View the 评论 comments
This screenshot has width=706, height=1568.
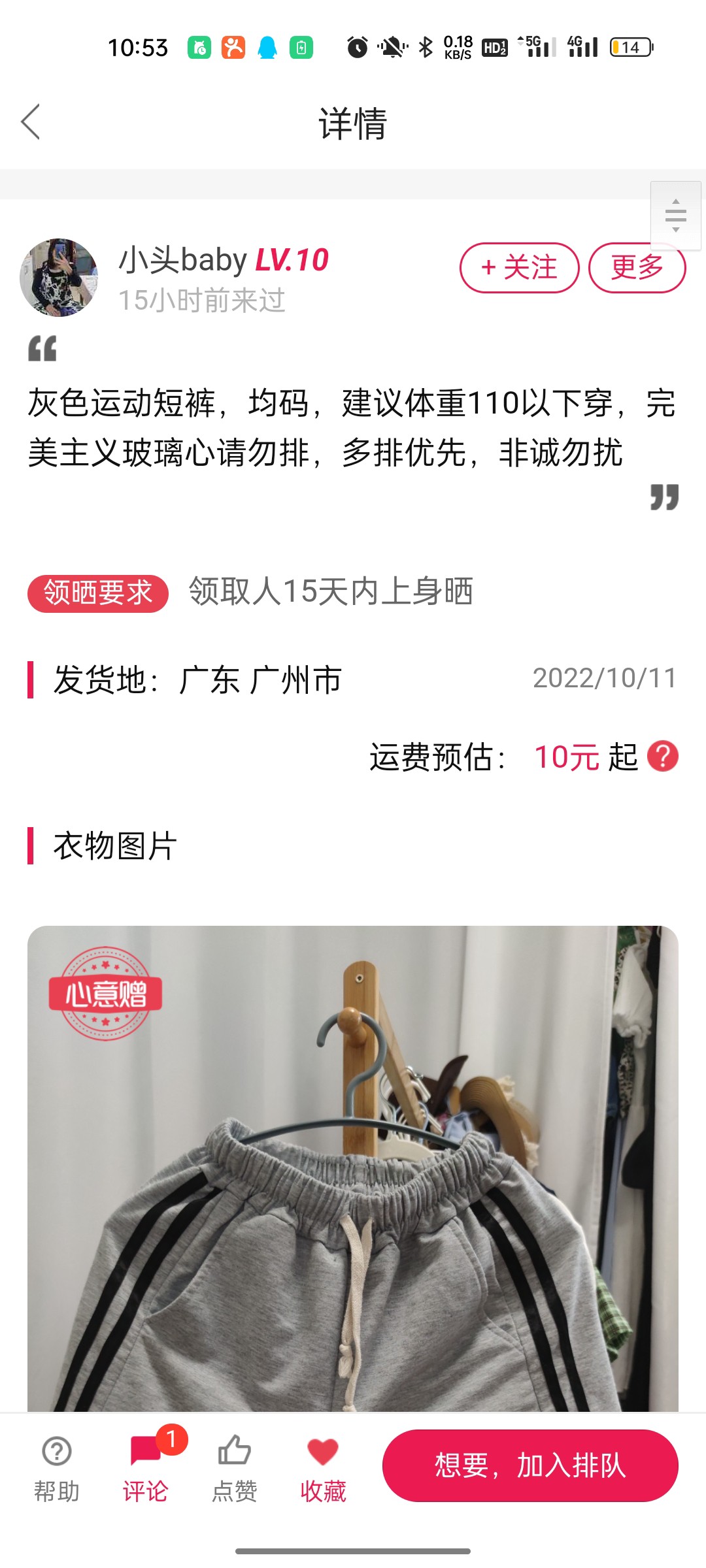click(146, 1467)
